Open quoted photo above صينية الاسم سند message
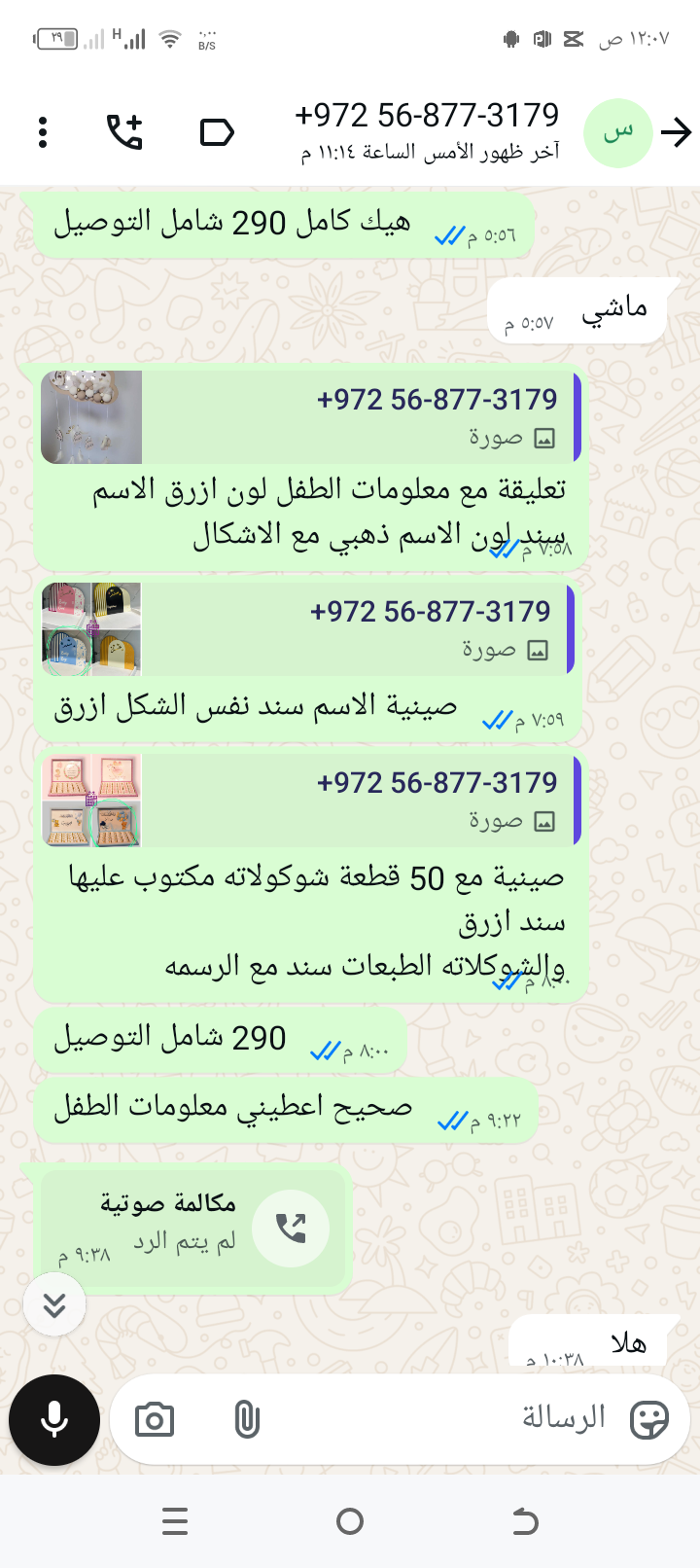The height and width of the screenshot is (1568, 700). pyautogui.click(x=309, y=629)
